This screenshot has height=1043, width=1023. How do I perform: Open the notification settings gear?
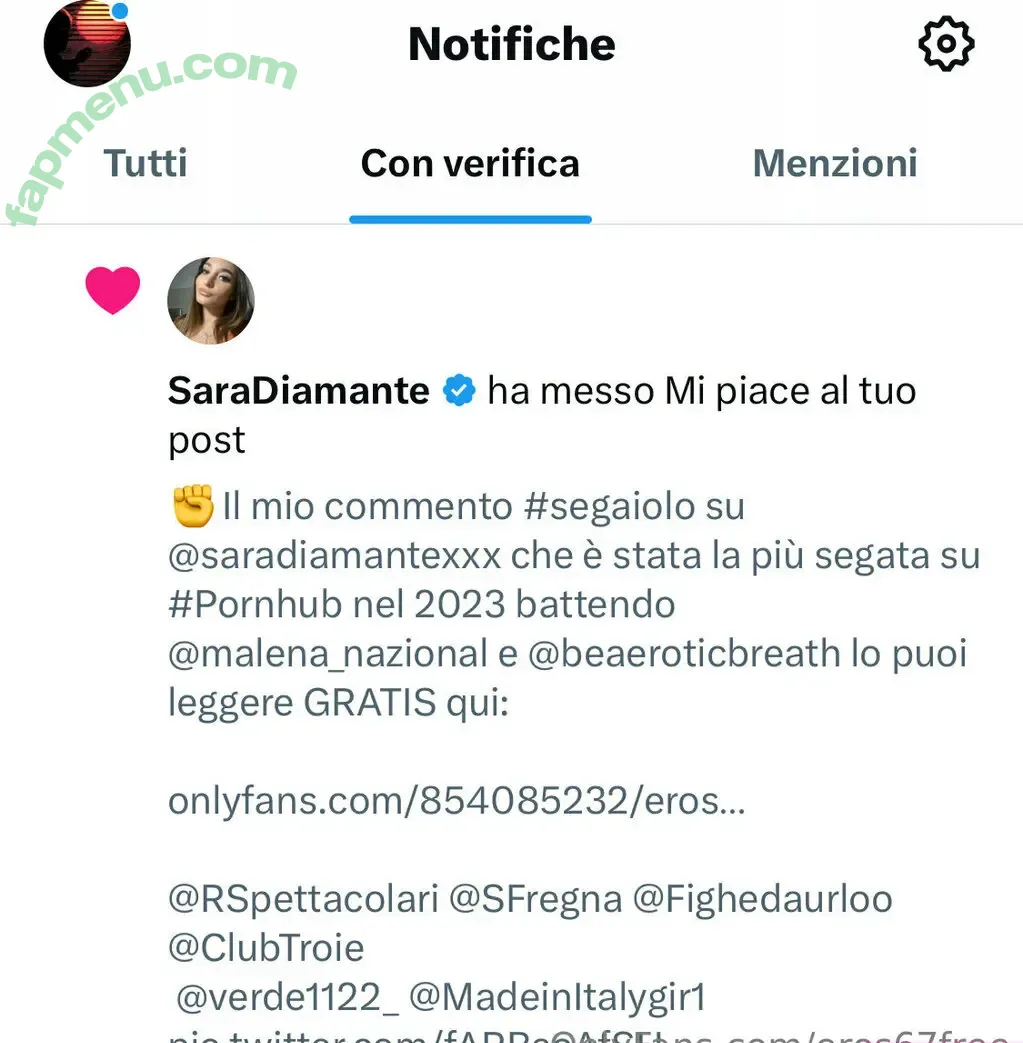coord(945,44)
